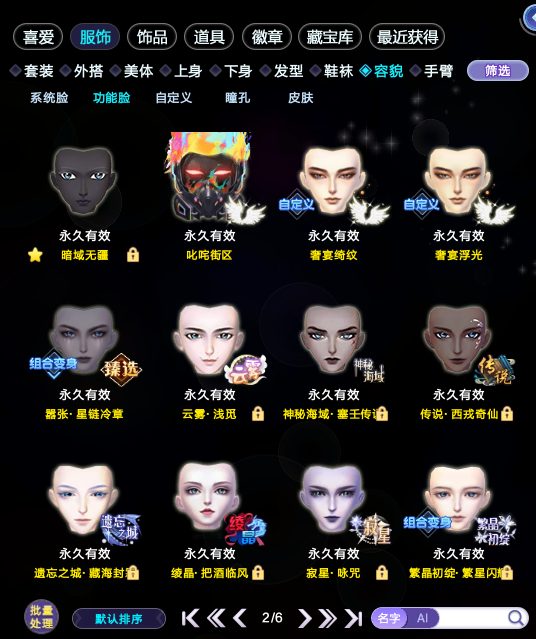Tap the 筛选 filter button
Viewport: 536px width, 639px height.
pos(498,71)
